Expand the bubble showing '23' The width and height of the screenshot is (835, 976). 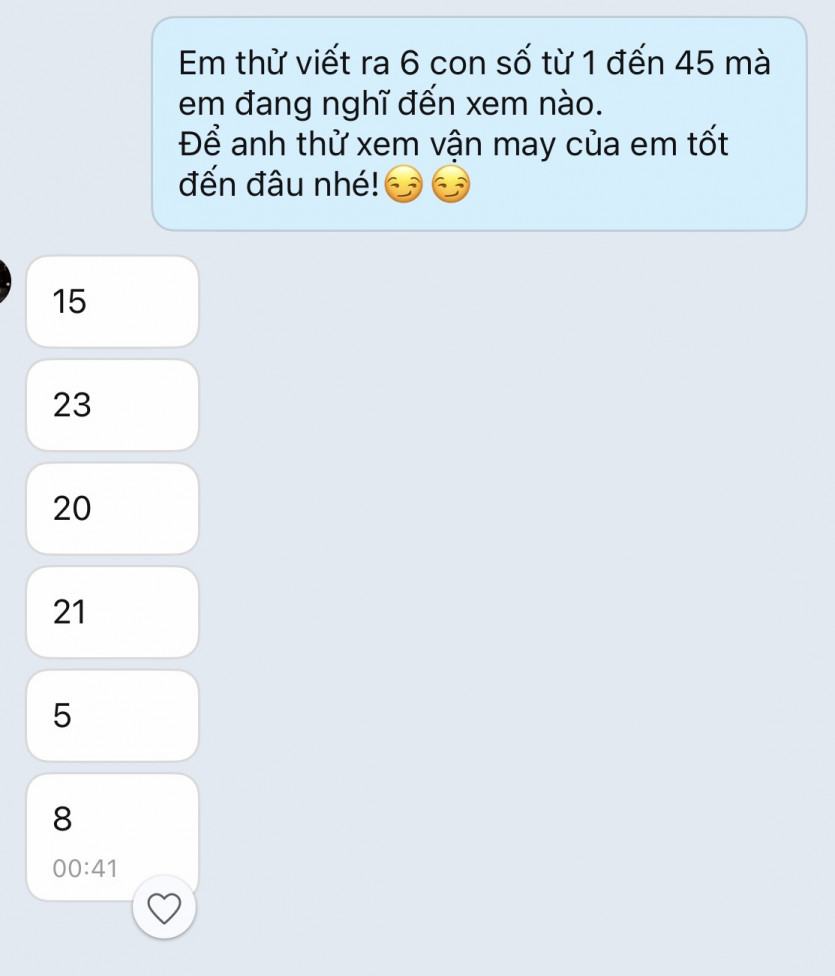point(112,405)
